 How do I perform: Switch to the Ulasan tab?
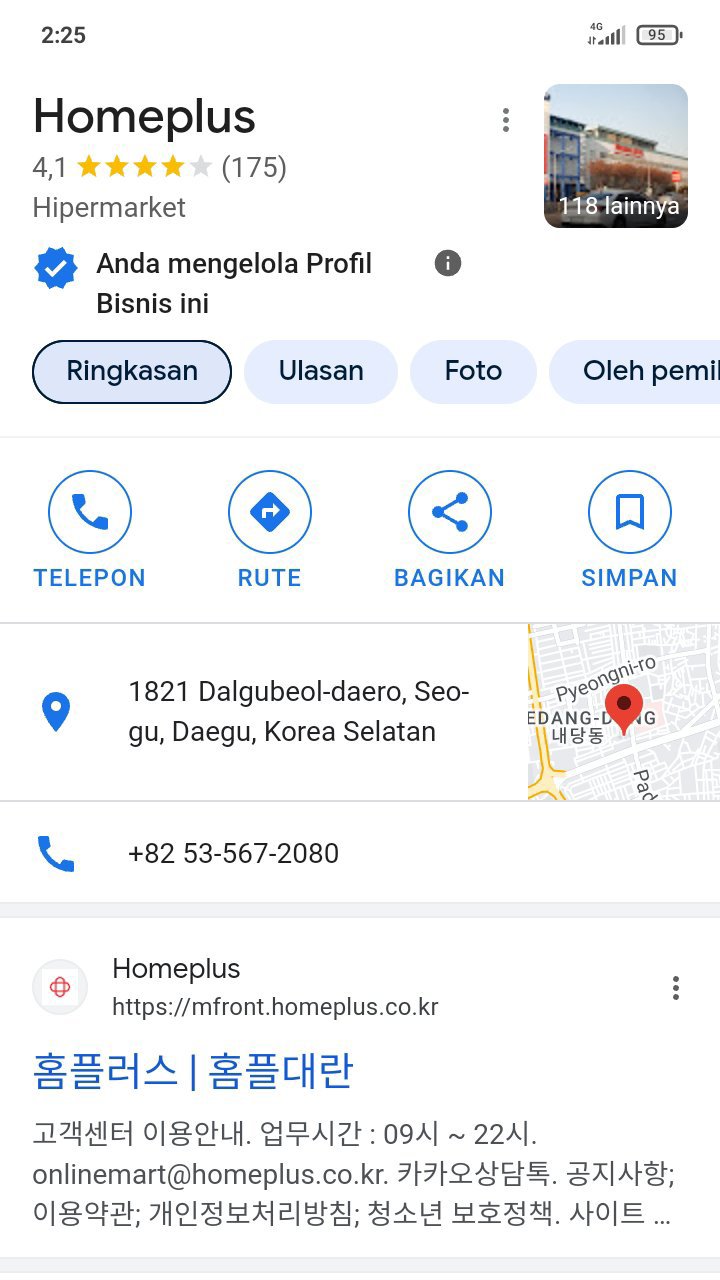321,372
